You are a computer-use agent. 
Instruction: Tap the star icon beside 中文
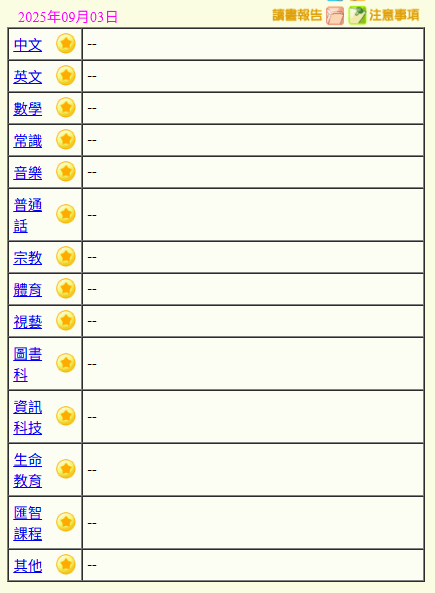tap(66, 43)
